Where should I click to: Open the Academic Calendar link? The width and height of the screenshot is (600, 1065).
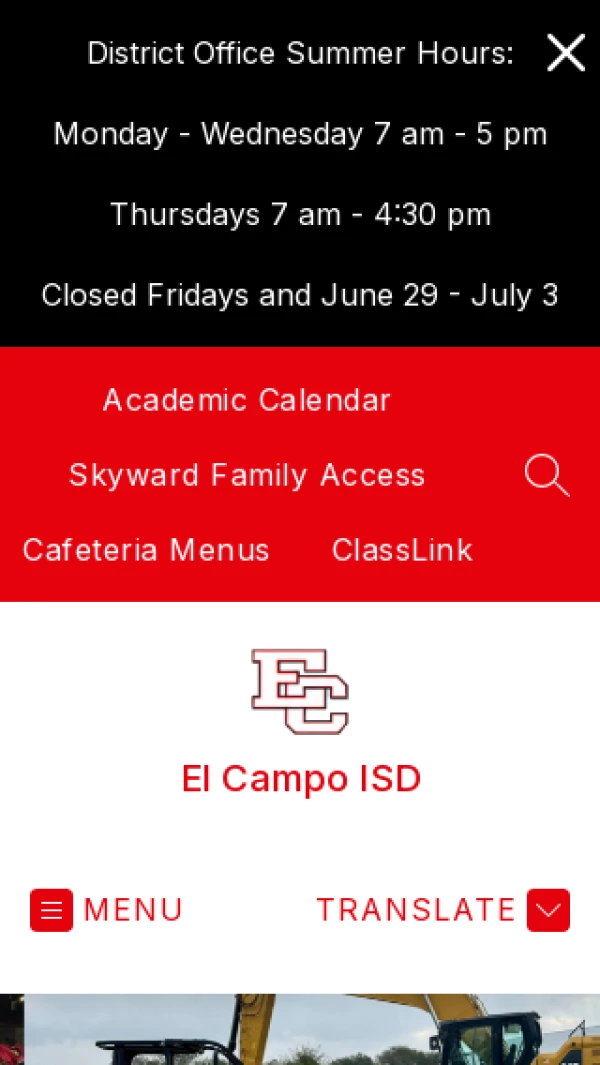coord(247,400)
